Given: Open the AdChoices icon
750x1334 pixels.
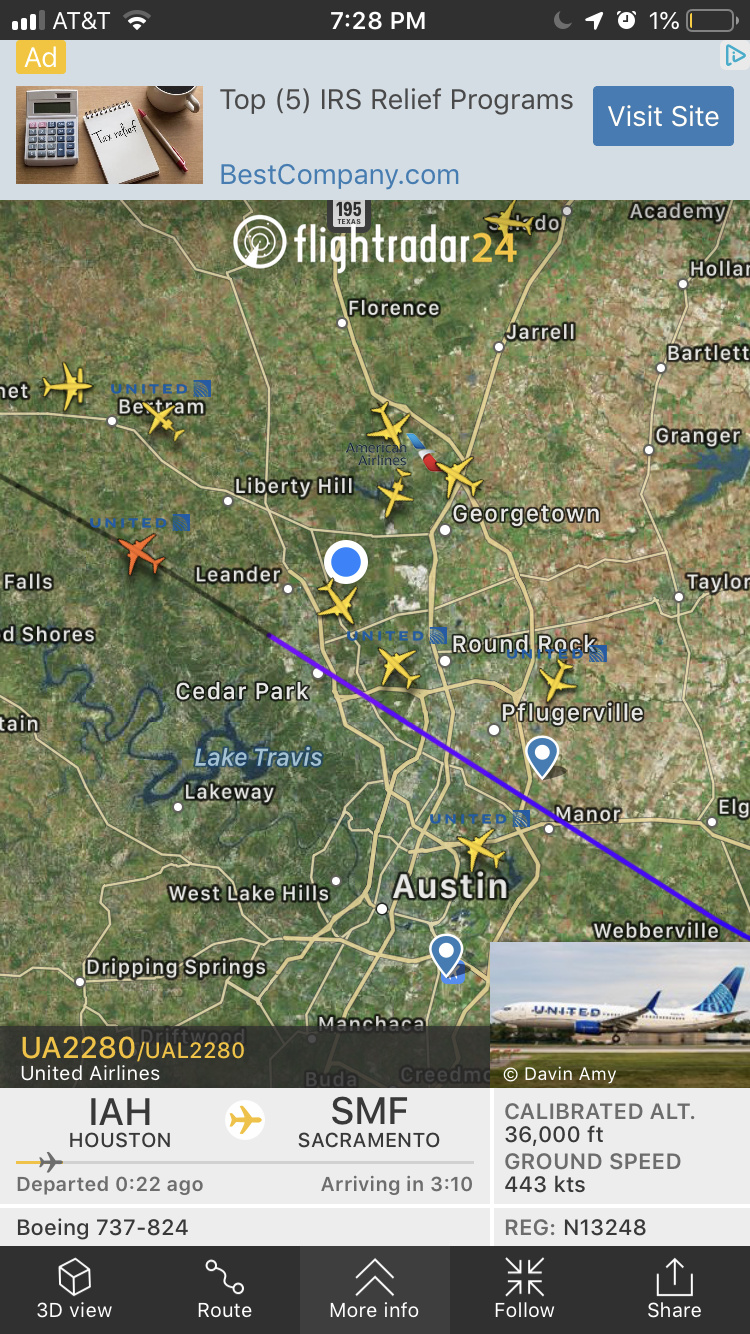Looking at the screenshot, I should click(x=735, y=56).
